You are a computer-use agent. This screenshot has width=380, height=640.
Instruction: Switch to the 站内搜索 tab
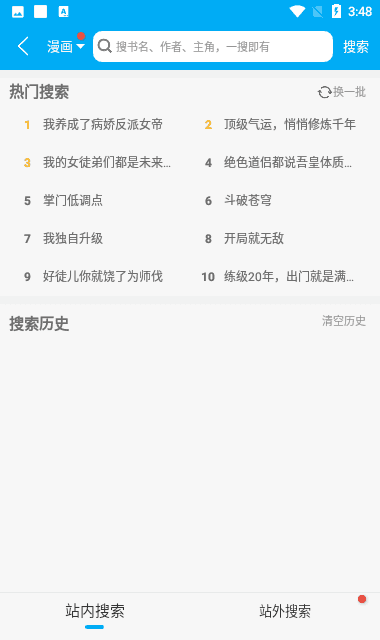(95, 611)
